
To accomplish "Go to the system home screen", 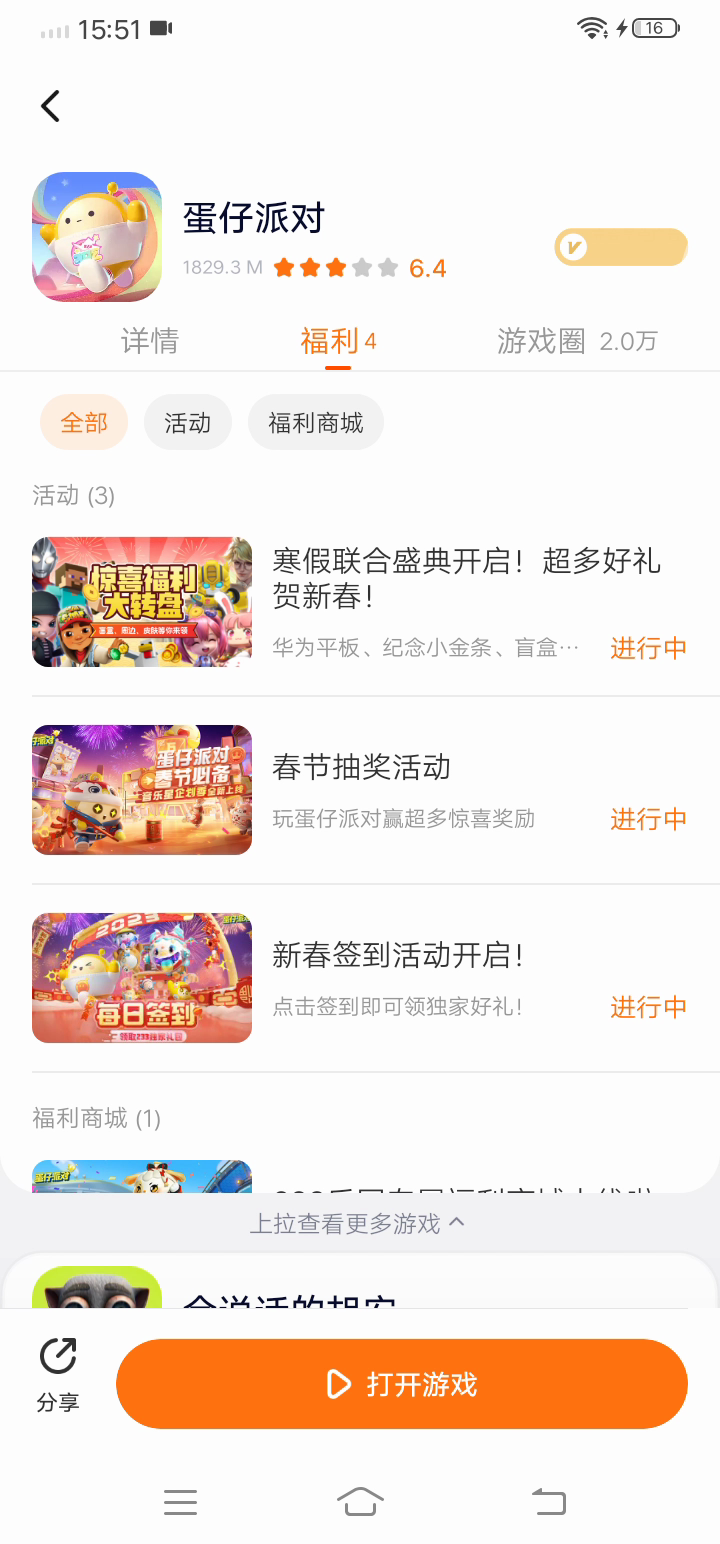I will coord(360,1501).
